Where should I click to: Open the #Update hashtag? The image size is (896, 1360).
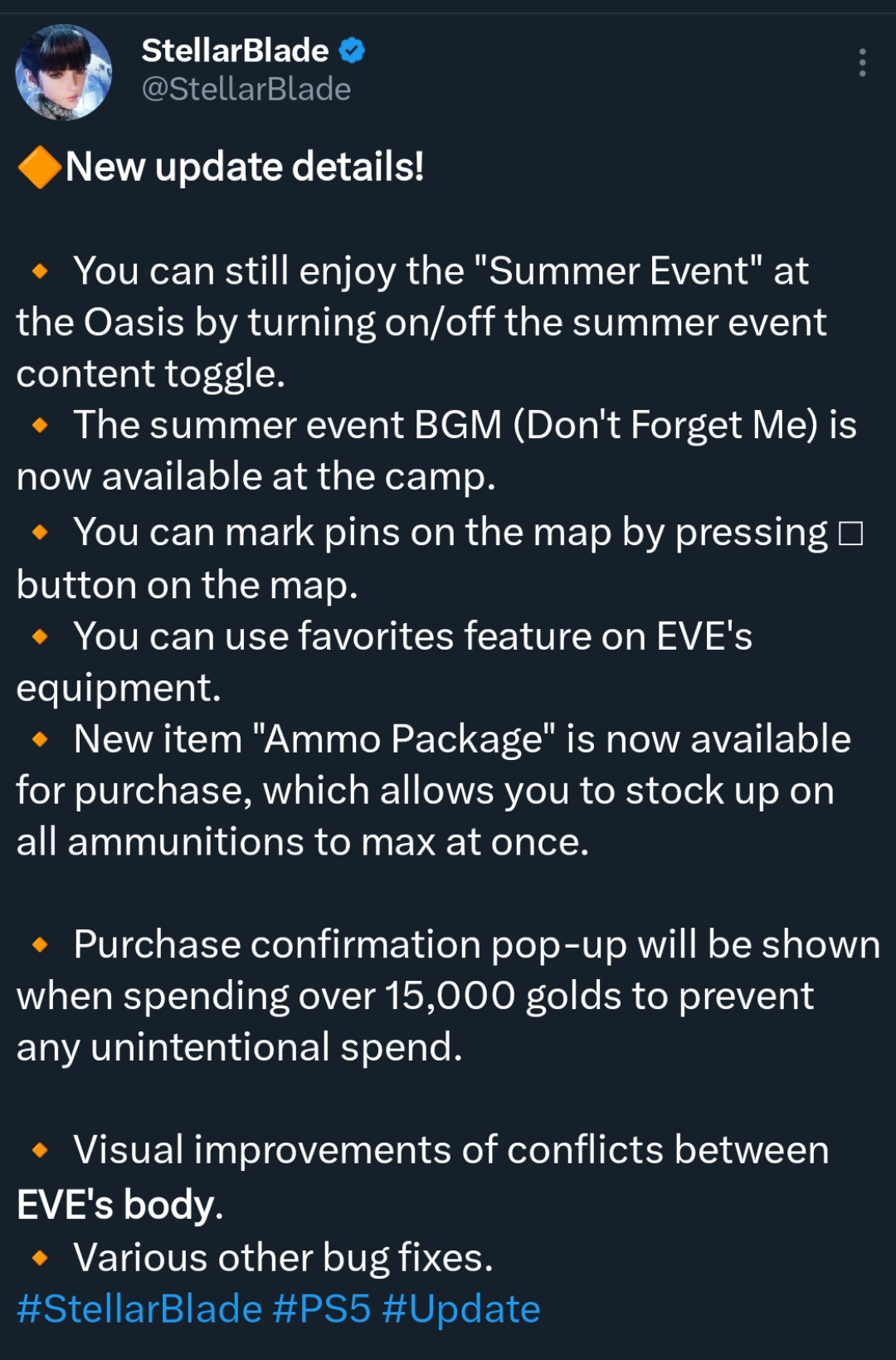(x=461, y=1309)
